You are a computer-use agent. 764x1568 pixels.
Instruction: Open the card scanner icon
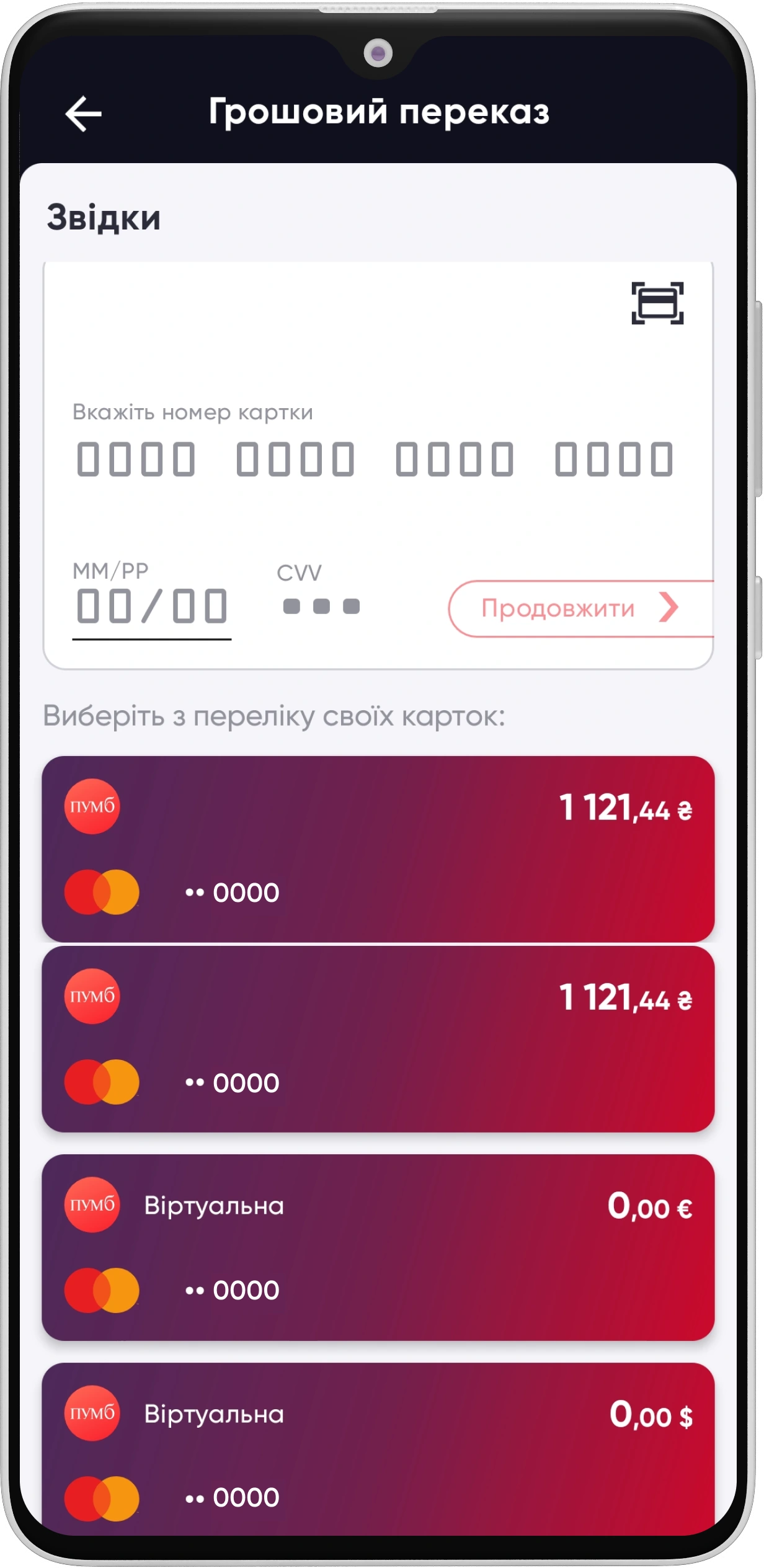pos(657,303)
